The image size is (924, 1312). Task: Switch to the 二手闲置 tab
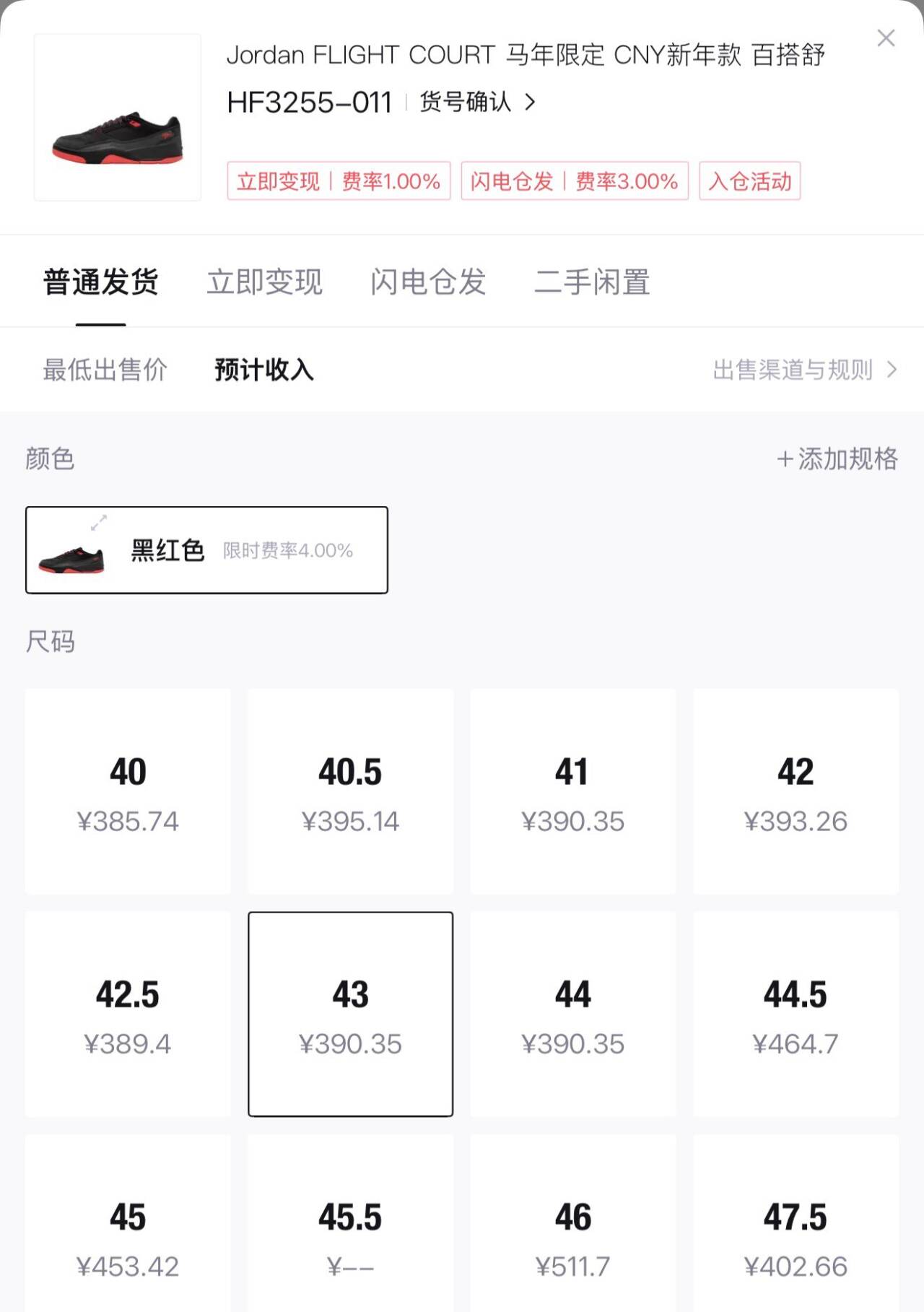[592, 282]
